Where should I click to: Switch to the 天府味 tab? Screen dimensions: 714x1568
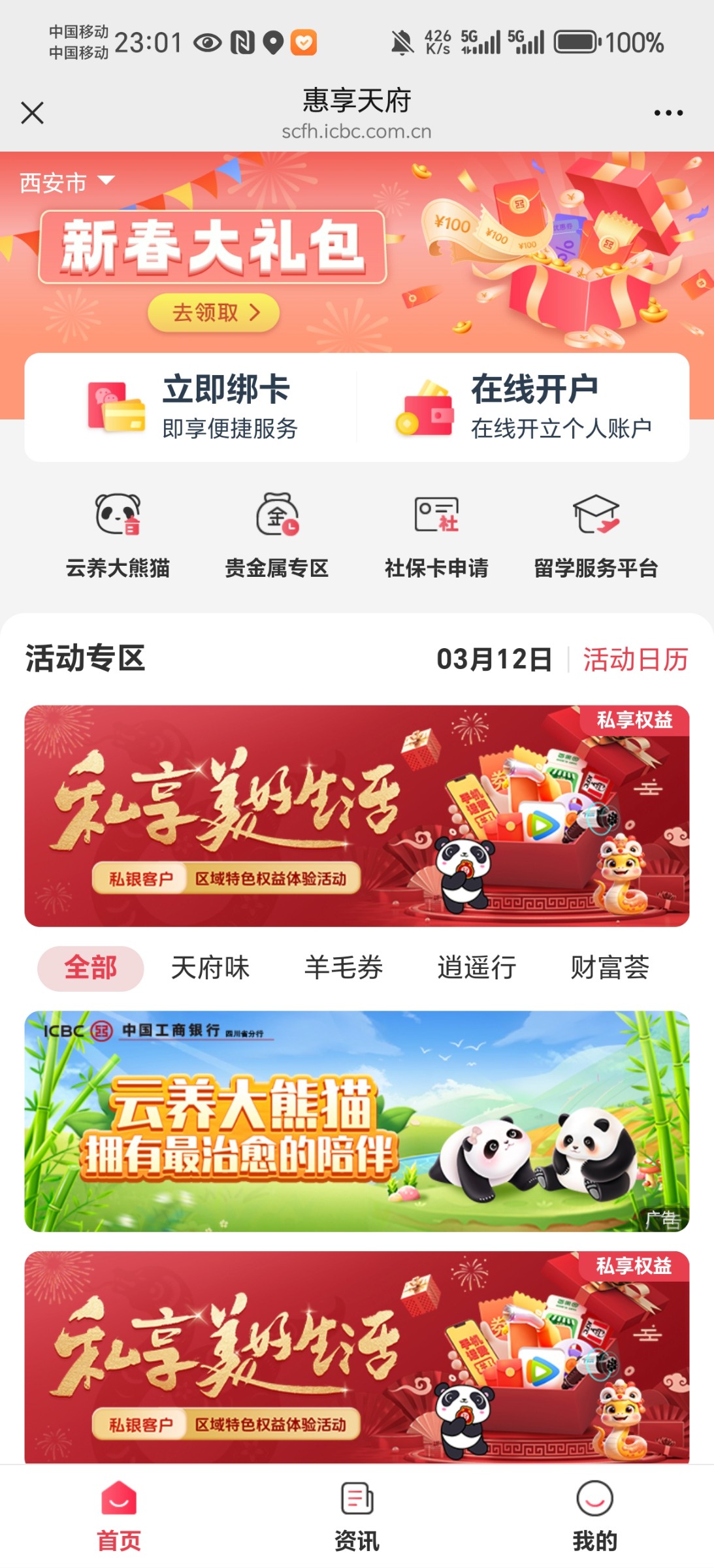[x=210, y=968]
